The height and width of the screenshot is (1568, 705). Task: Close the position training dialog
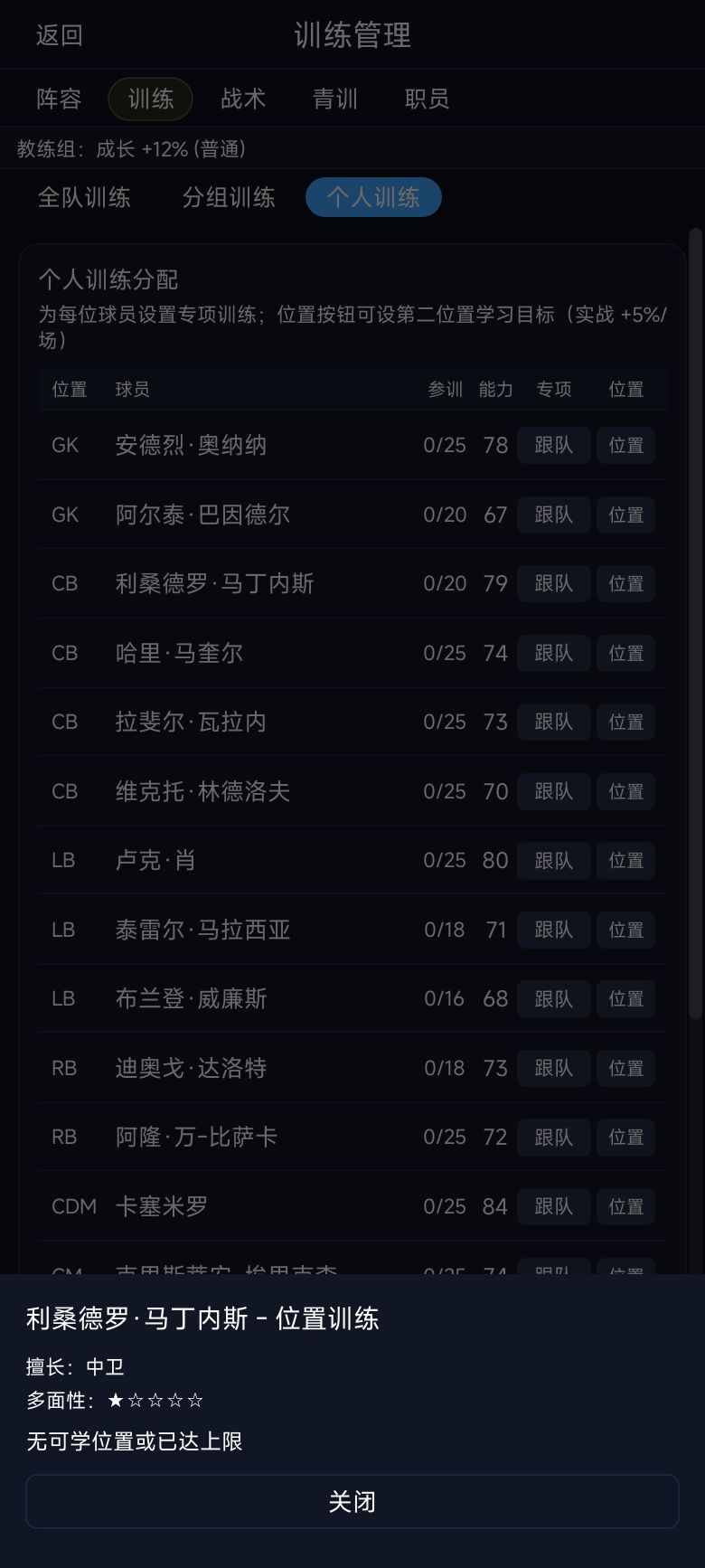pos(352,1501)
